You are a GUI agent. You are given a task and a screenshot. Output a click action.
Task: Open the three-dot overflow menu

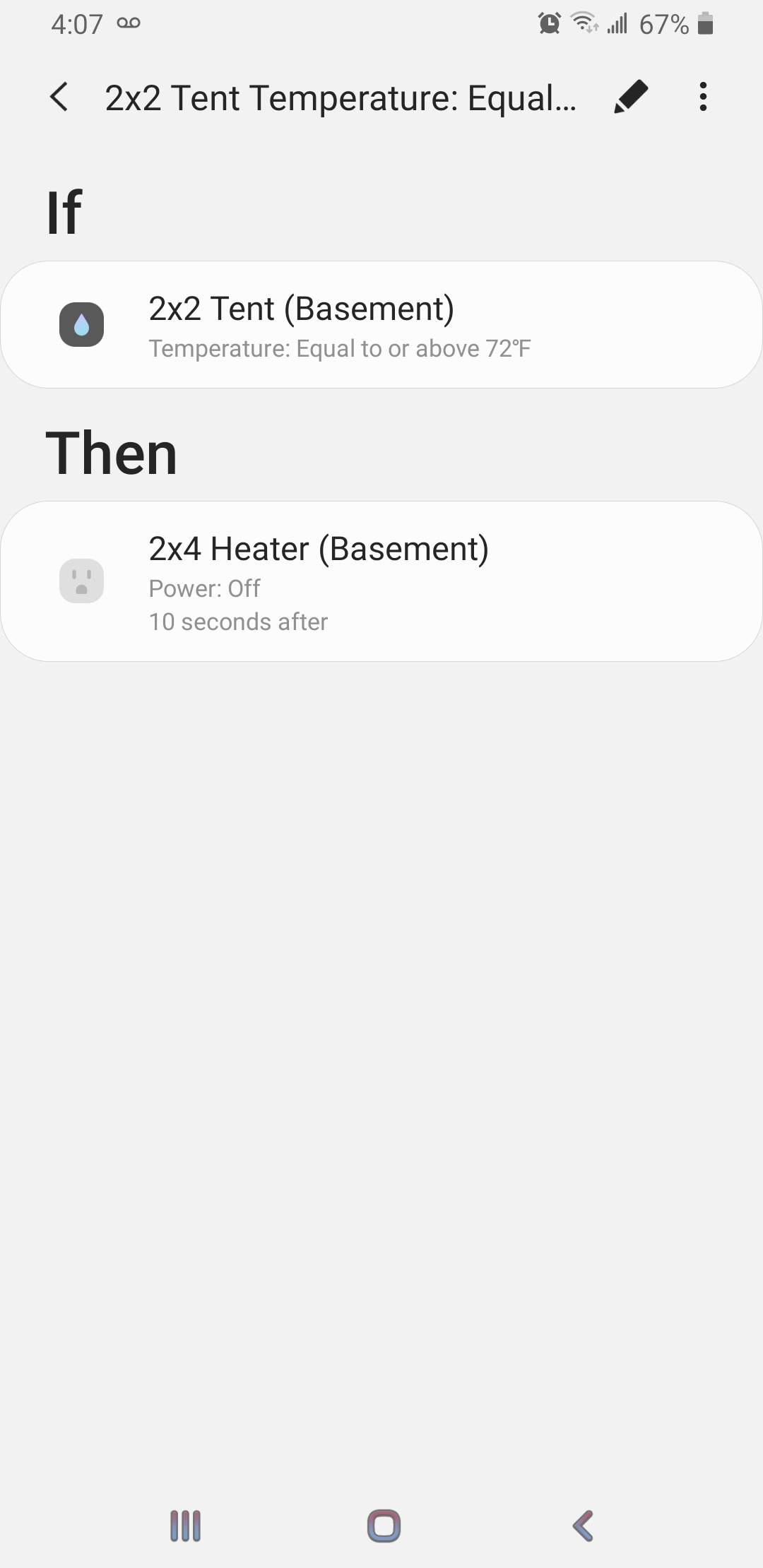pos(702,97)
